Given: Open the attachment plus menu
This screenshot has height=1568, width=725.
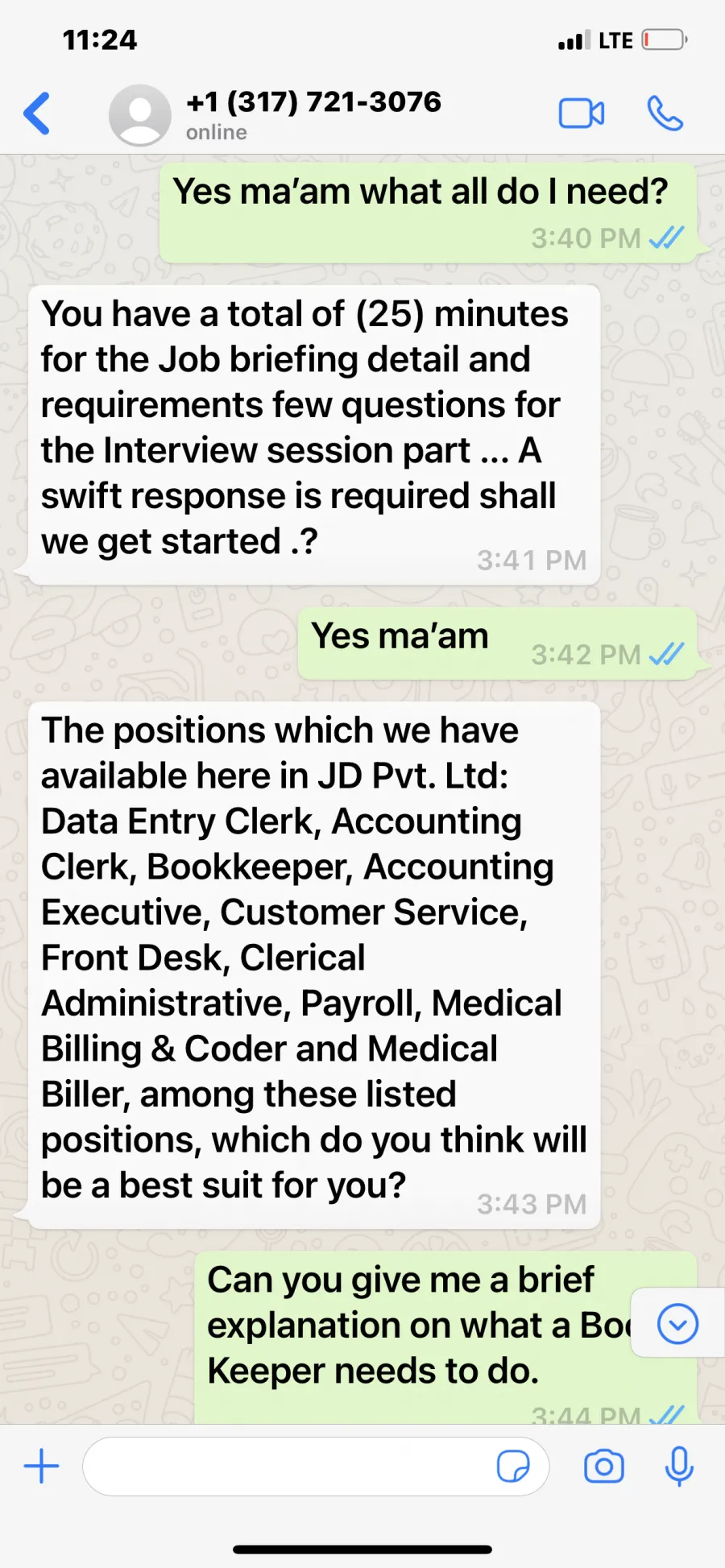Looking at the screenshot, I should point(42,1467).
